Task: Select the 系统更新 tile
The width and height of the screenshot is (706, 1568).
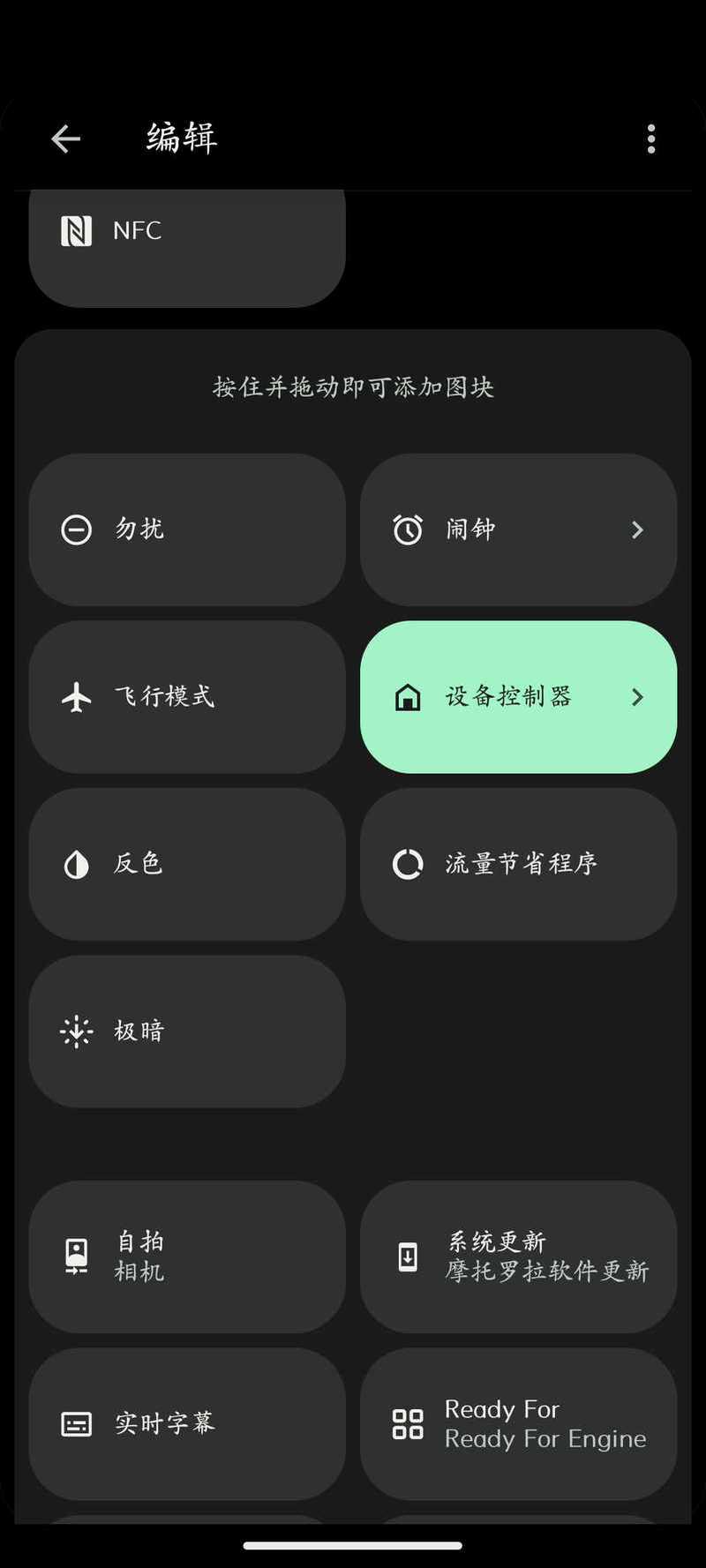Action: coord(519,1257)
